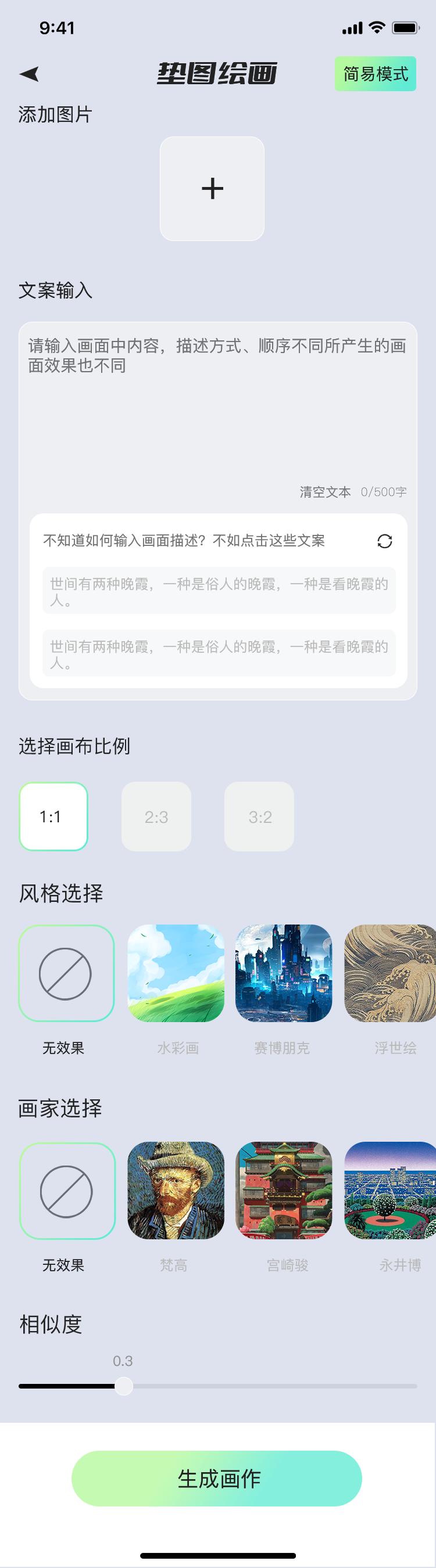Focus the 文案输入 text box
The image size is (436, 1568).
coord(217,402)
